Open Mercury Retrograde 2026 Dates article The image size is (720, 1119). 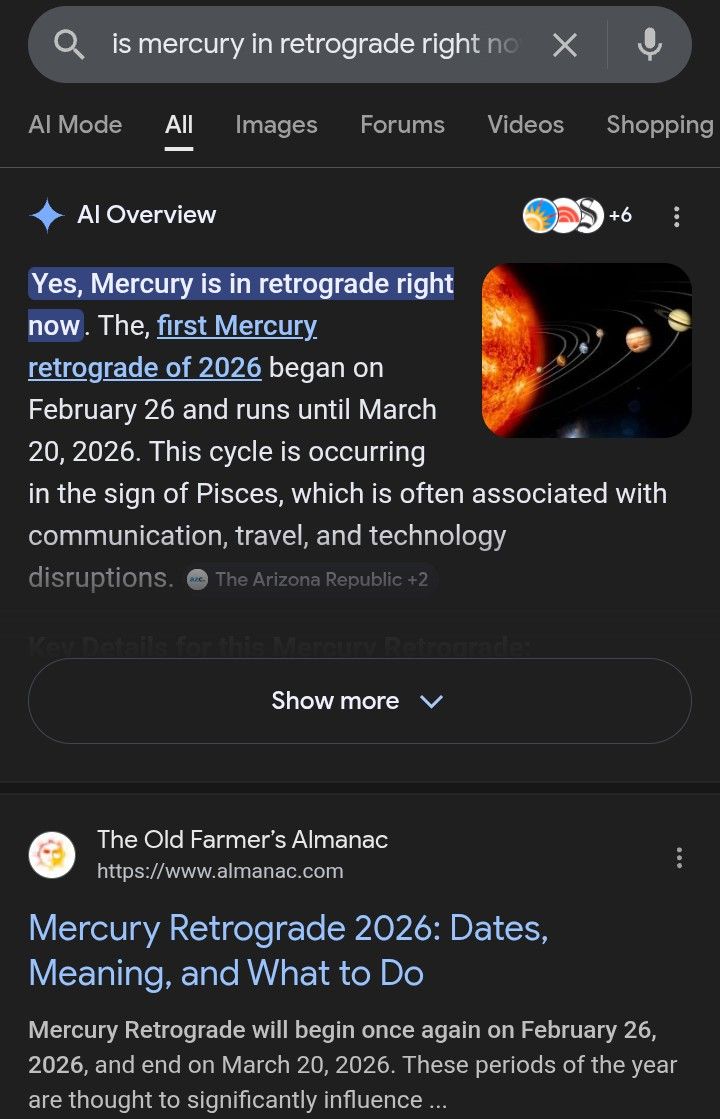point(288,950)
